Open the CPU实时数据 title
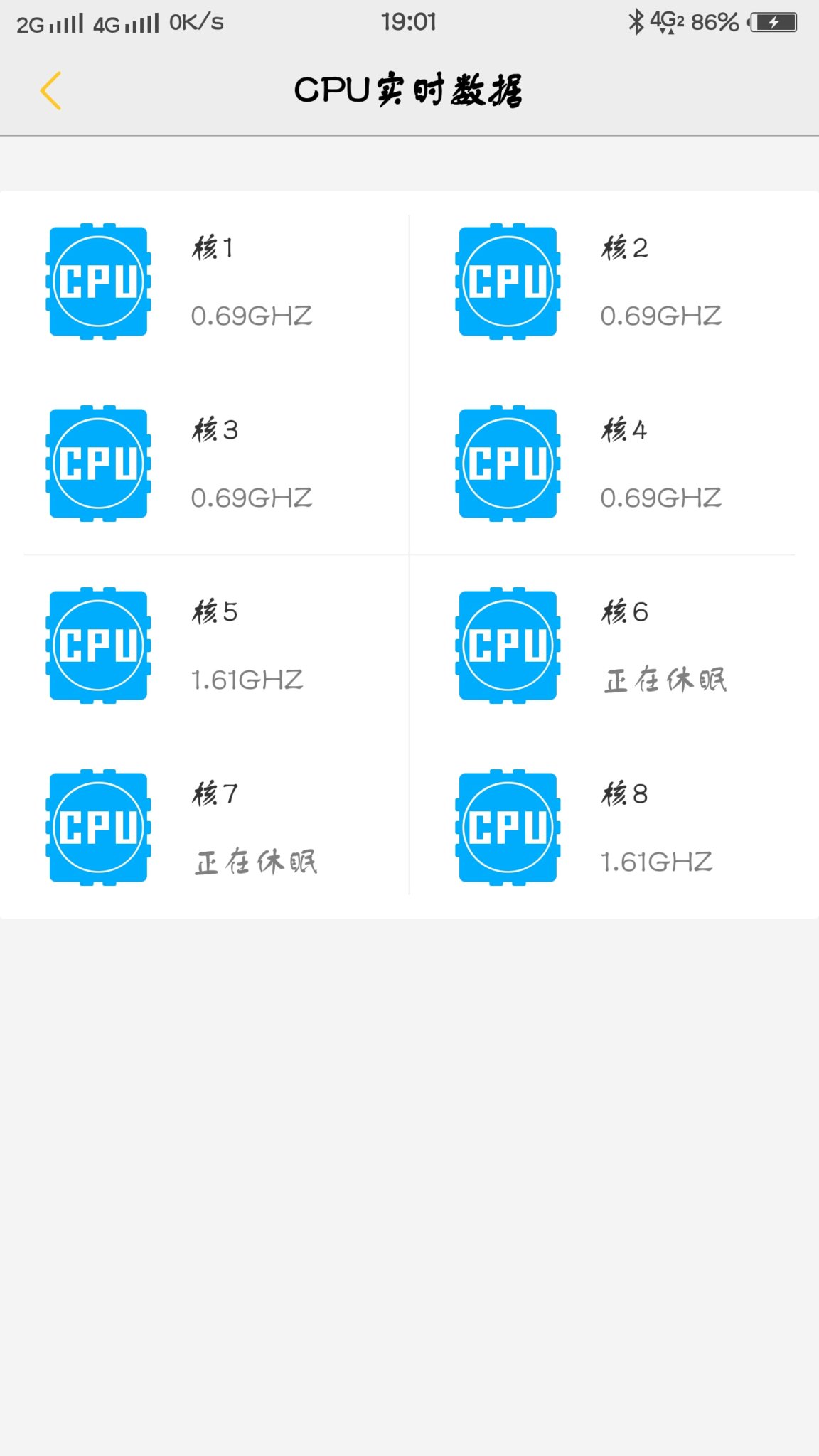Viewport: 819px width, 1456px height. 409,90
